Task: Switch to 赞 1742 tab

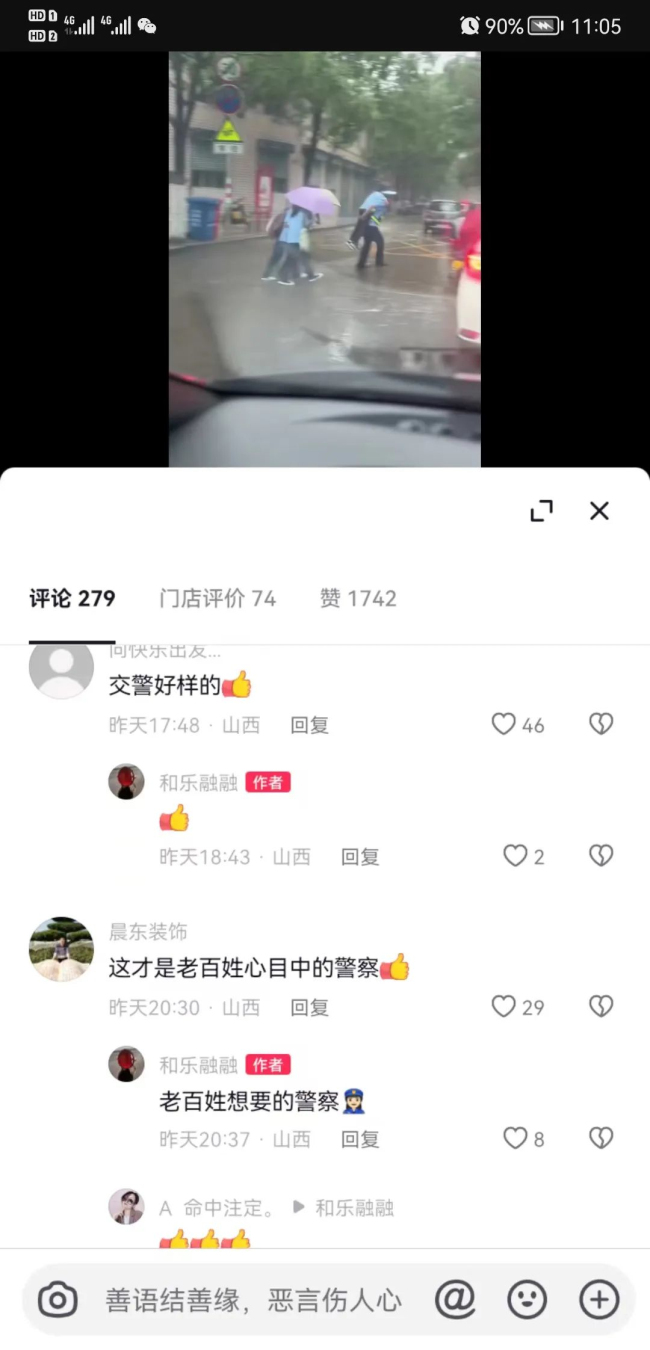Action: 358,598
